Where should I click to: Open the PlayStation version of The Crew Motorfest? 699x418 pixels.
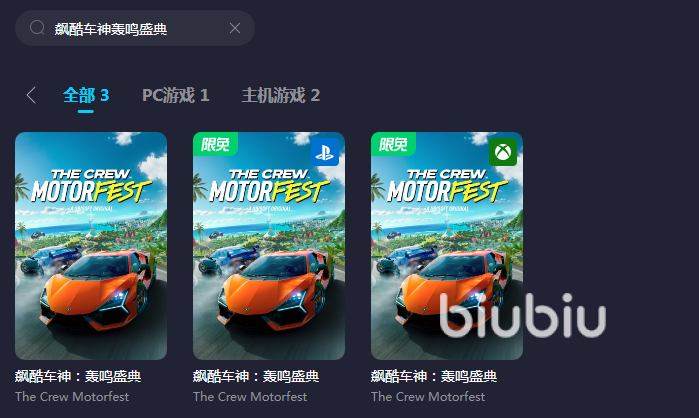pyautogui.click(x=269, y=246)
